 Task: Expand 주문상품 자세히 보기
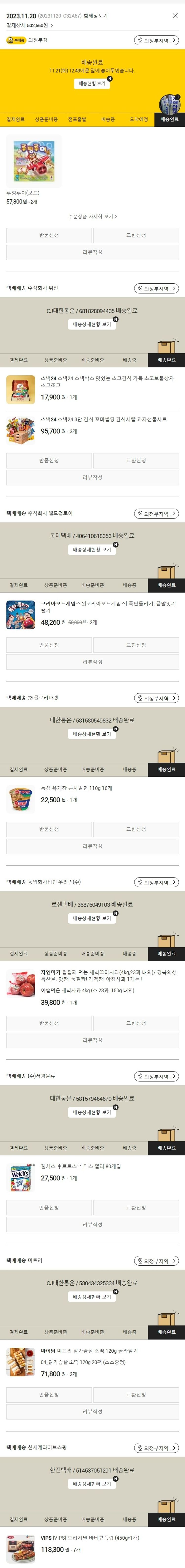coord(92,216)
